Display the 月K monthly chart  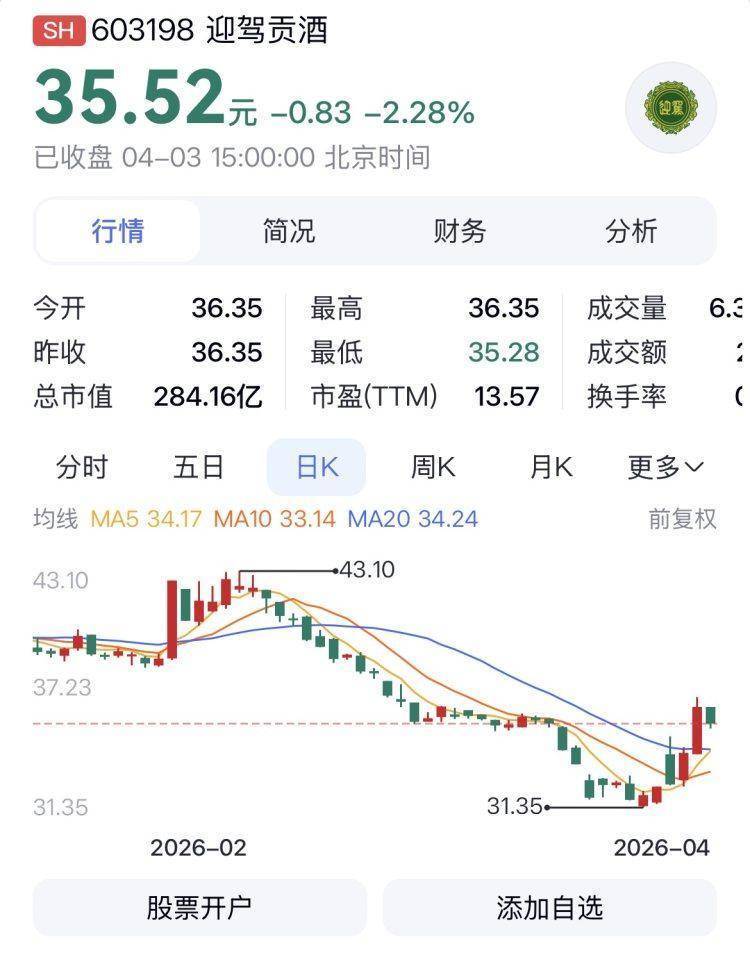tap(550, 467)
